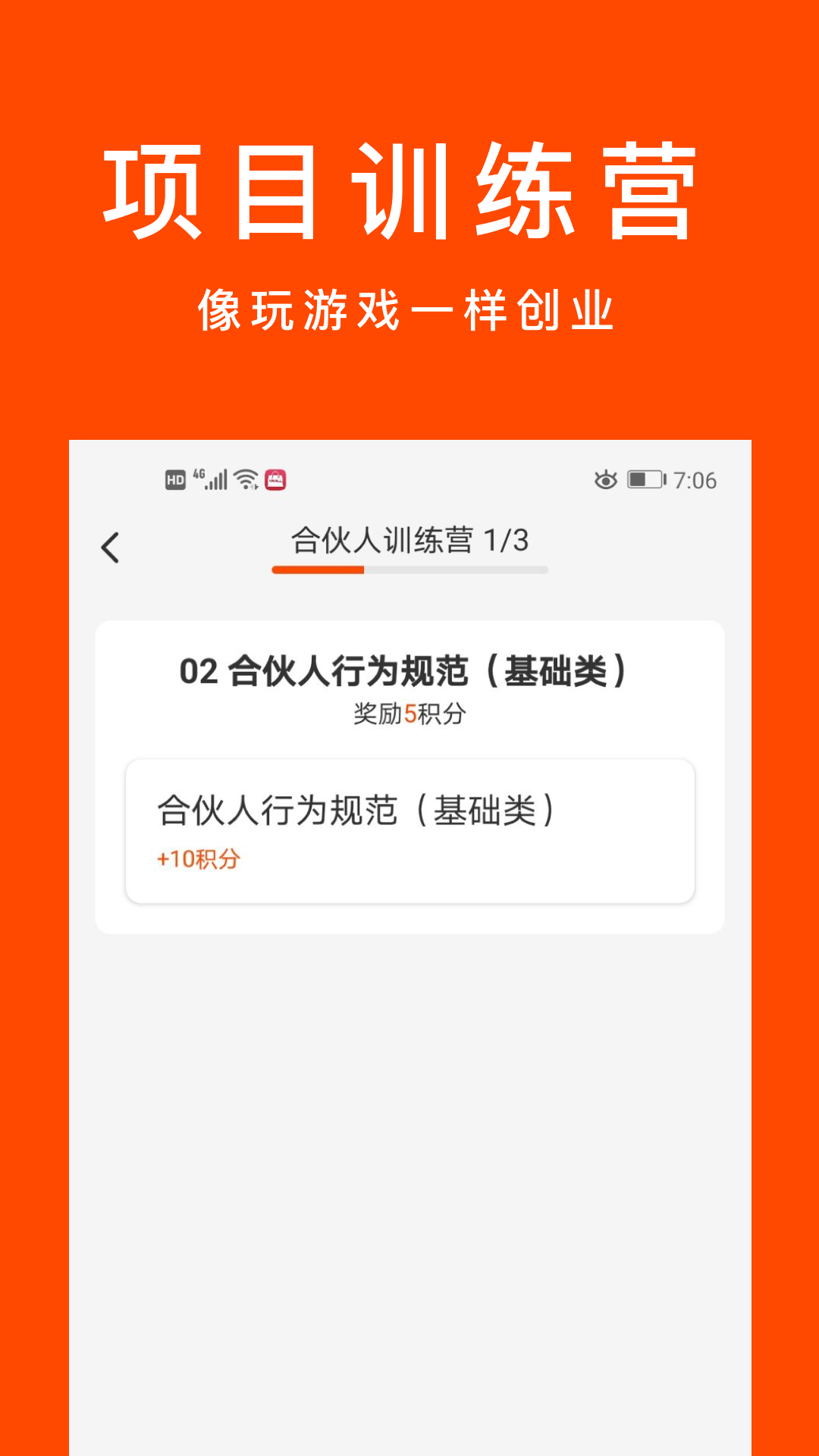Open lesson 合伙人行为规范（基础类）
This screenshot has height=1456, width=819.
(x=356, y=809)
